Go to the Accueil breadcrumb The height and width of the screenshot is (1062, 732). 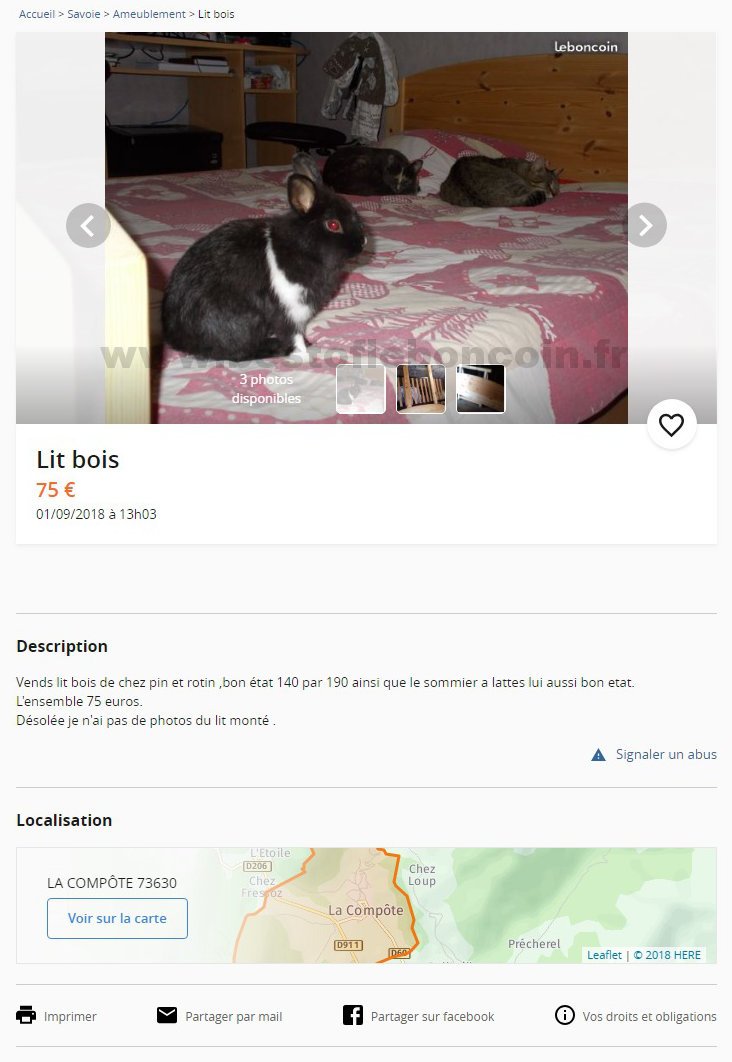point(37,14)
